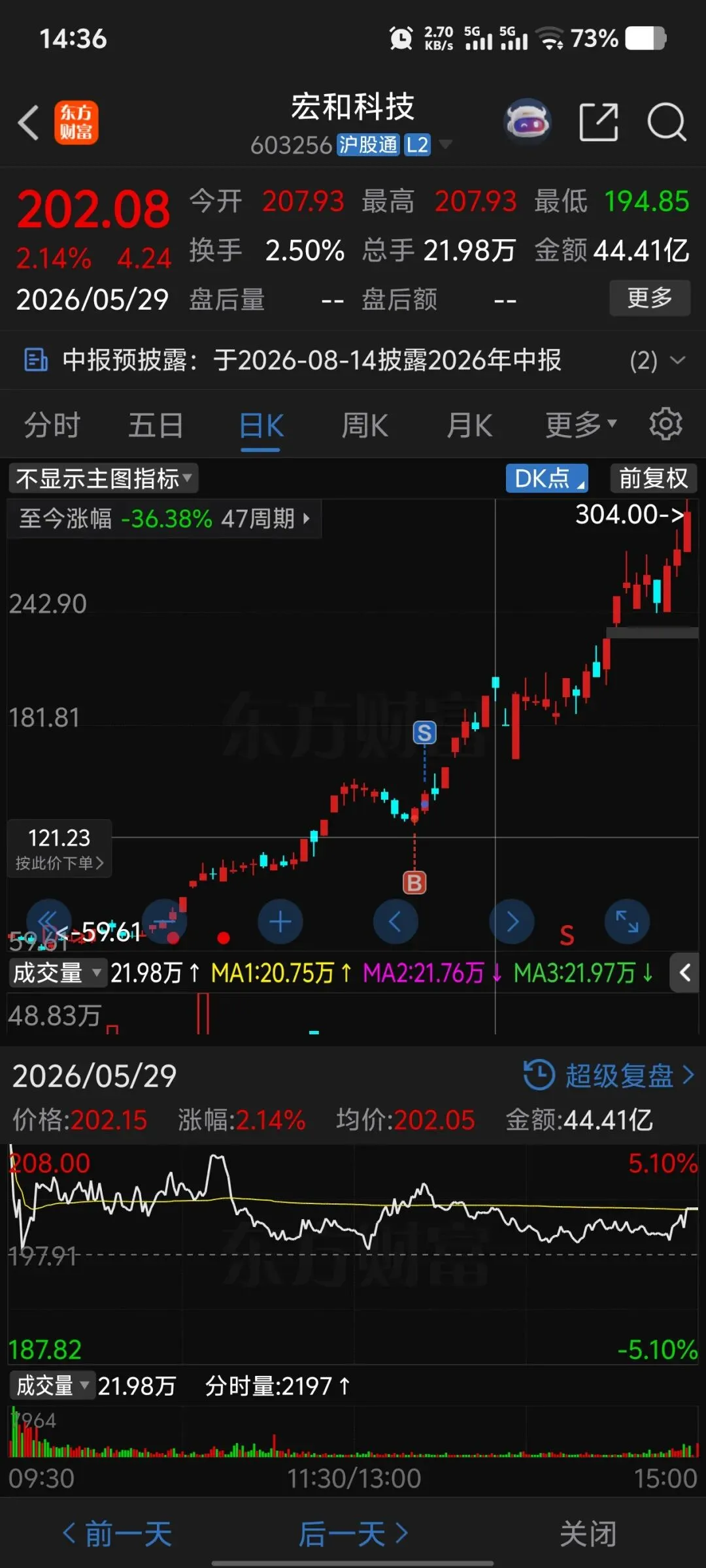Image resolution: width=706 pixels, height=1568 pixels.
Task: Open 超级复盘 review link
Action: [609, 1075]
